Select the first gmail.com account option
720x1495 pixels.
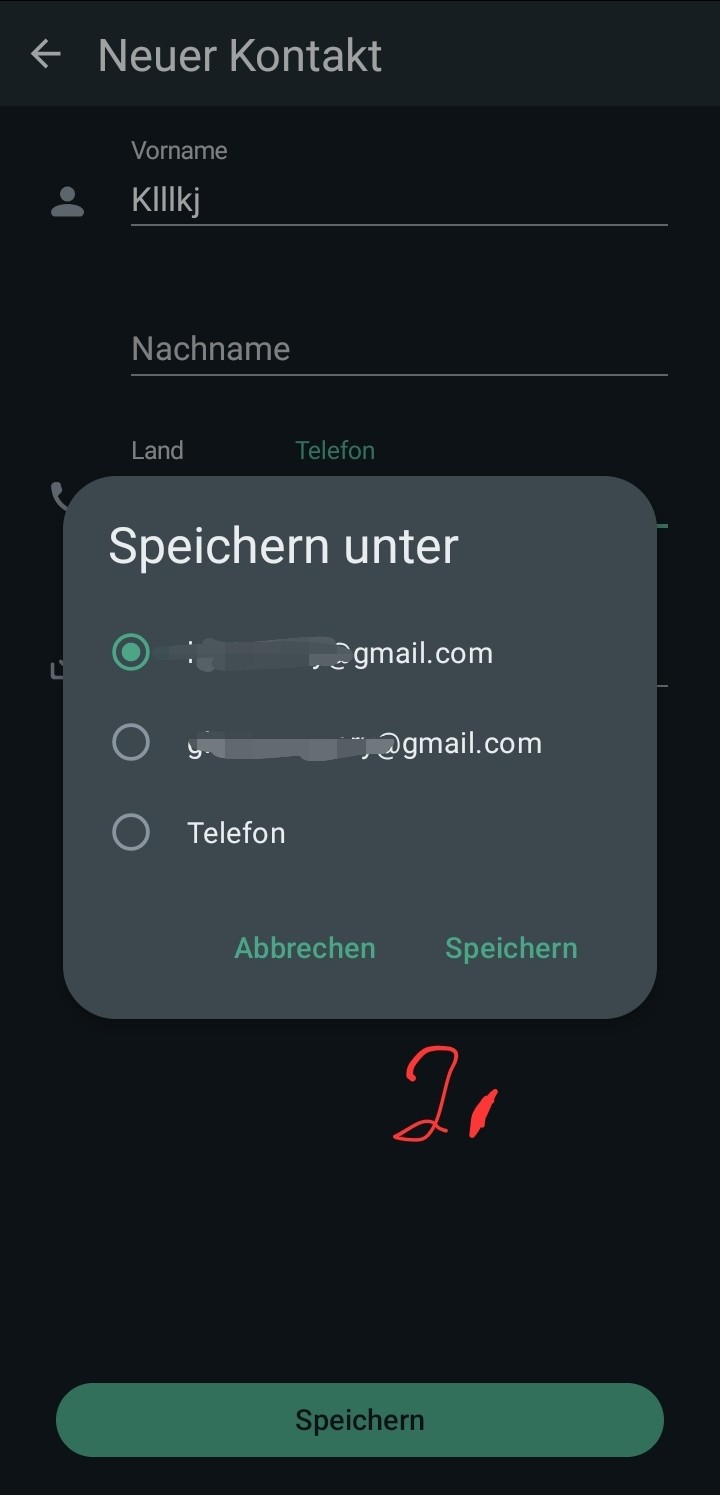point(131,653)
